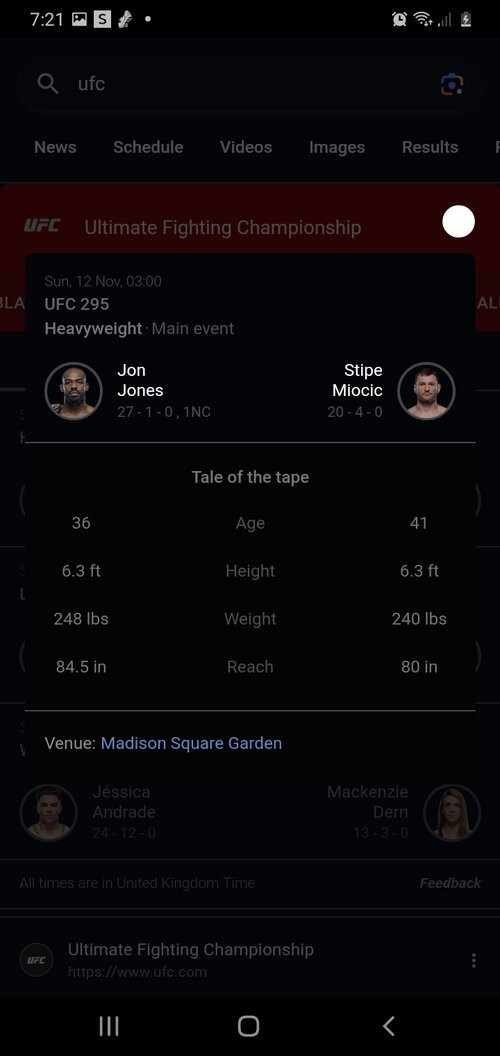This screenshot has width=500, height=1056.
Task: Switch to the News tab
Action: tap(55, 147)
